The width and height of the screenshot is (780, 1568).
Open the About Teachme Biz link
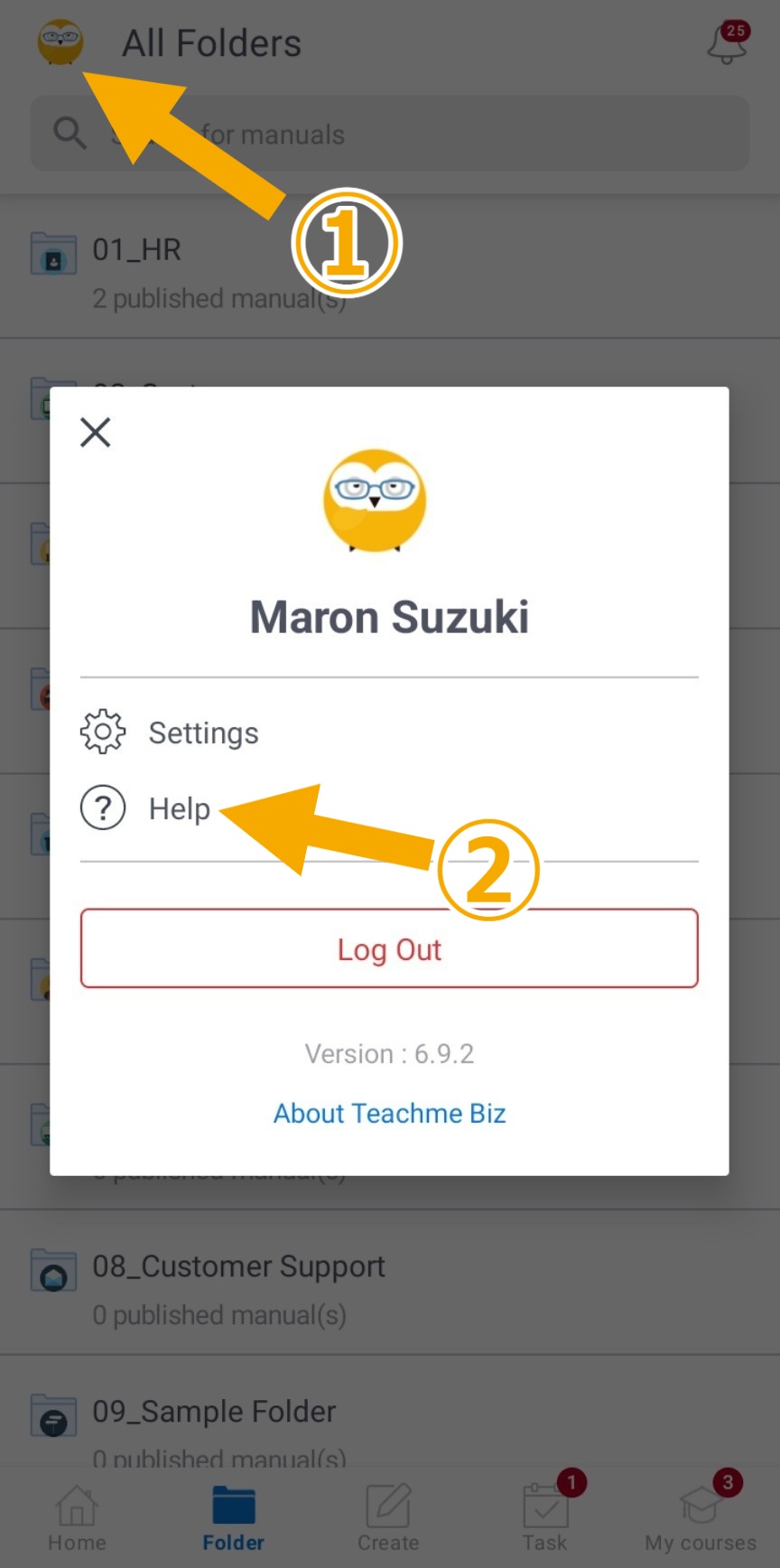[x=389, y=1113]
